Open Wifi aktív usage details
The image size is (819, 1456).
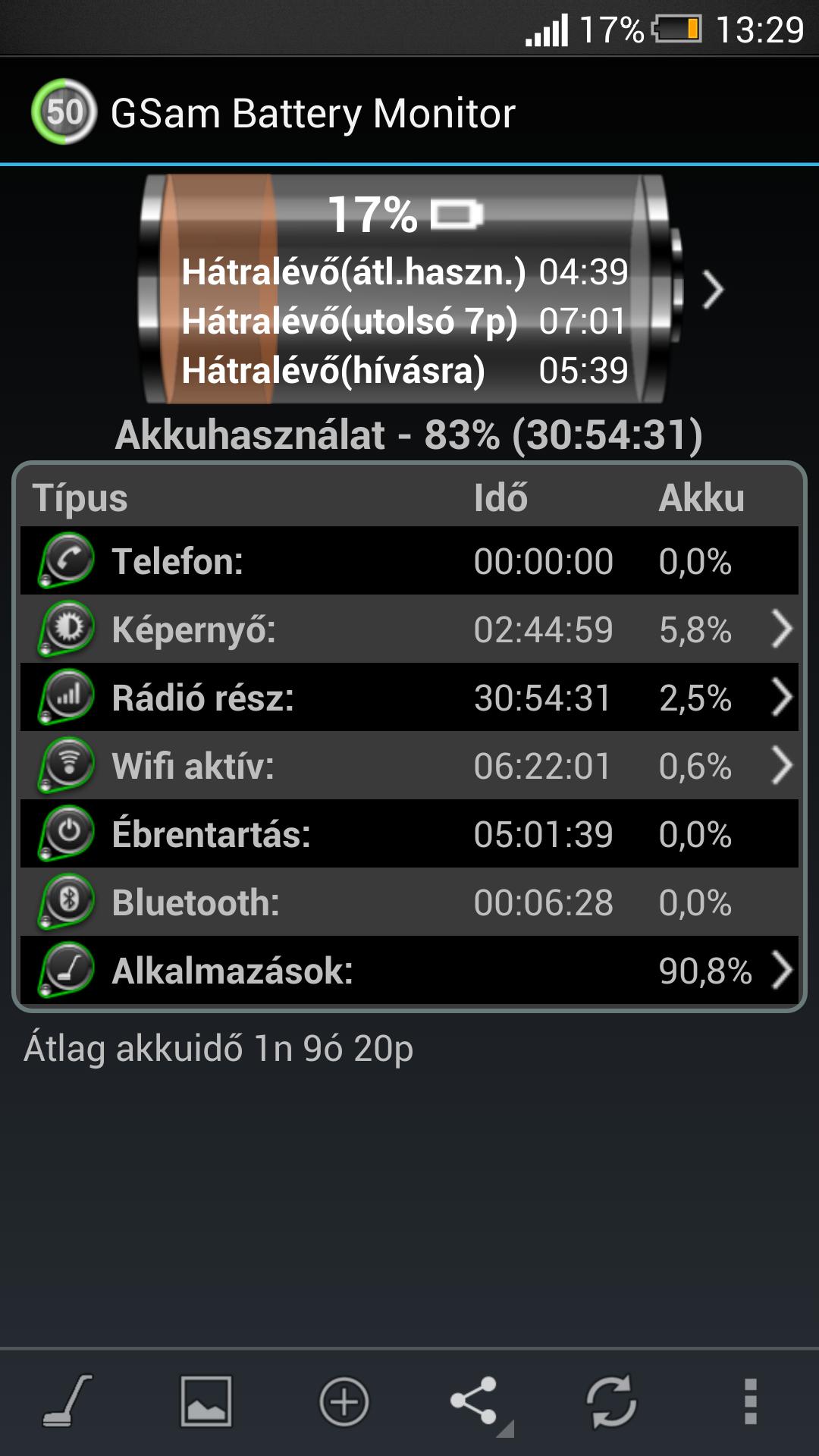pos(409,765)
